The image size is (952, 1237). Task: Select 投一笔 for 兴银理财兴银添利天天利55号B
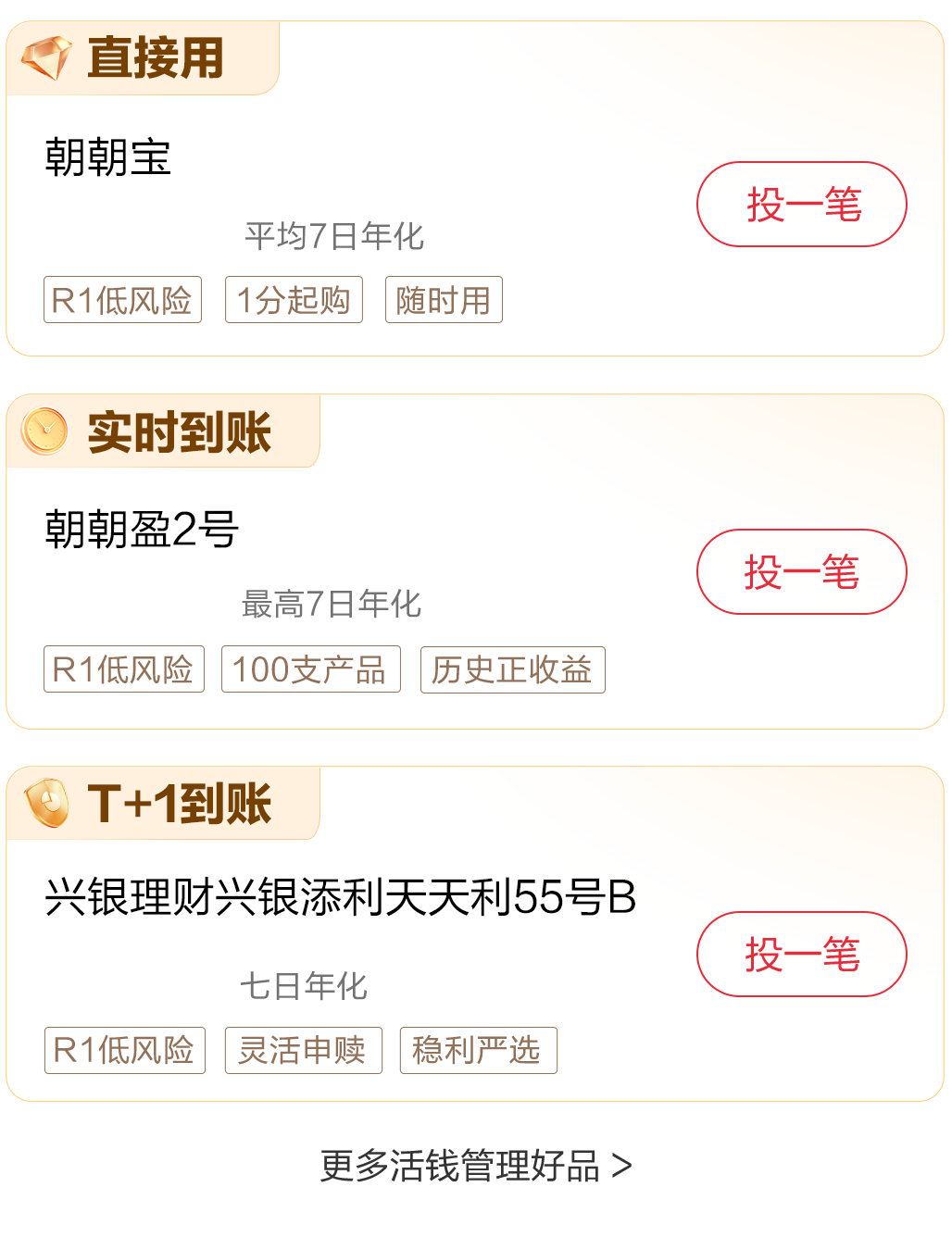click(801, 955)
